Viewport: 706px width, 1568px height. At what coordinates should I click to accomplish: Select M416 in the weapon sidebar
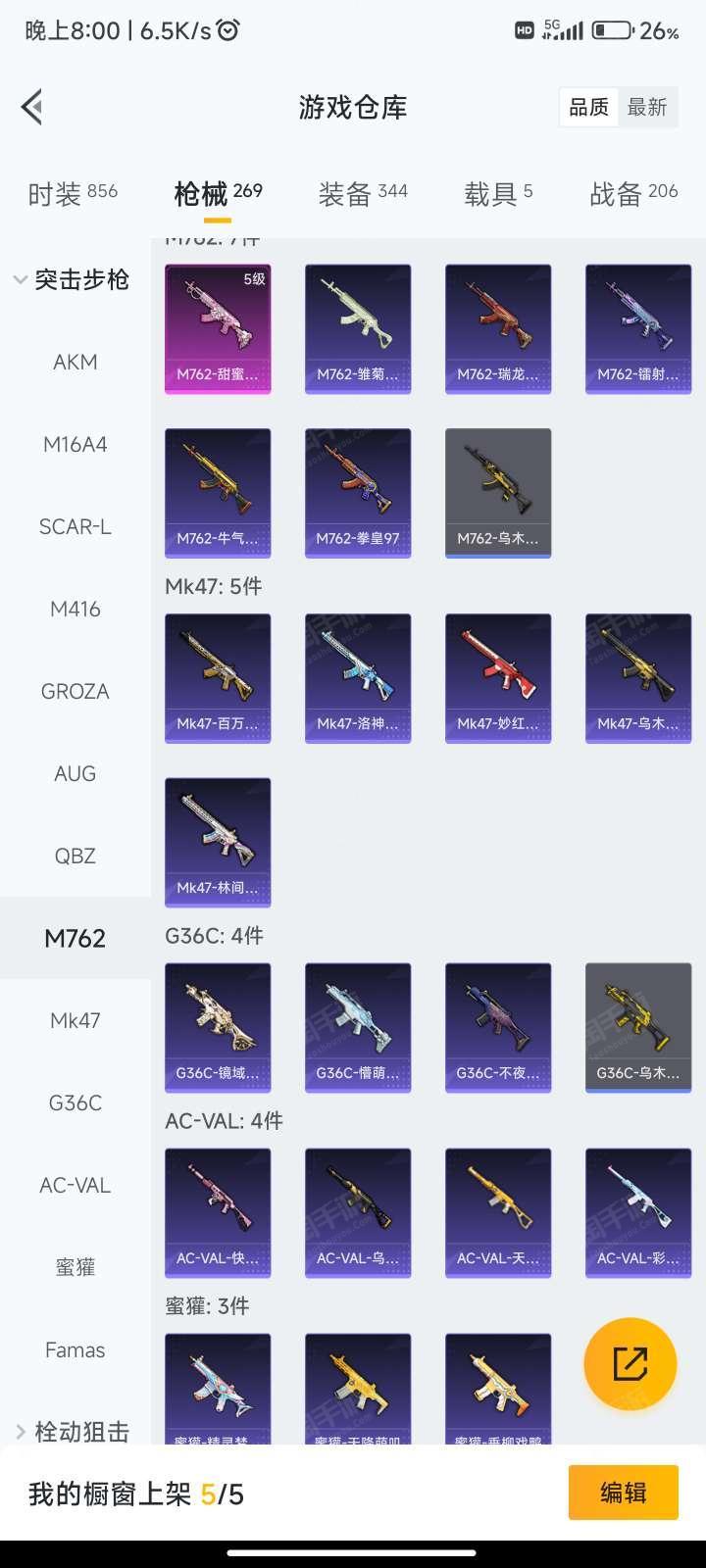tap(76, 609)
